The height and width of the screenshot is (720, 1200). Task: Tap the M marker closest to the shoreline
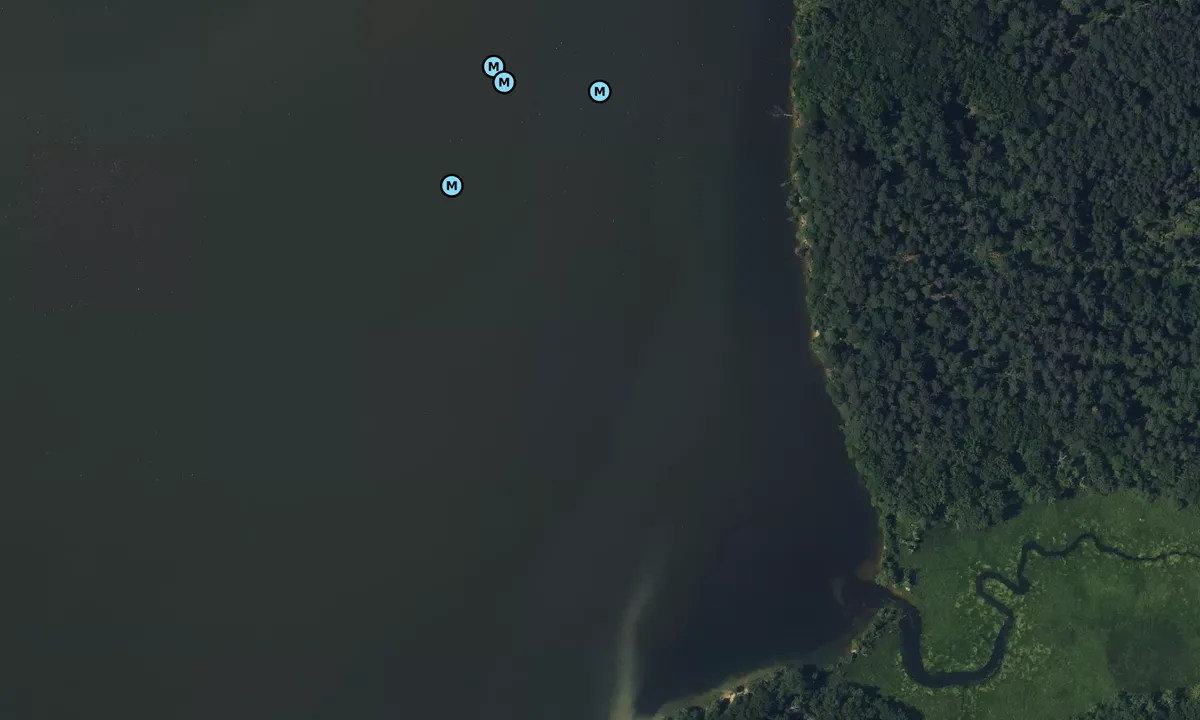tap(599, 92)
